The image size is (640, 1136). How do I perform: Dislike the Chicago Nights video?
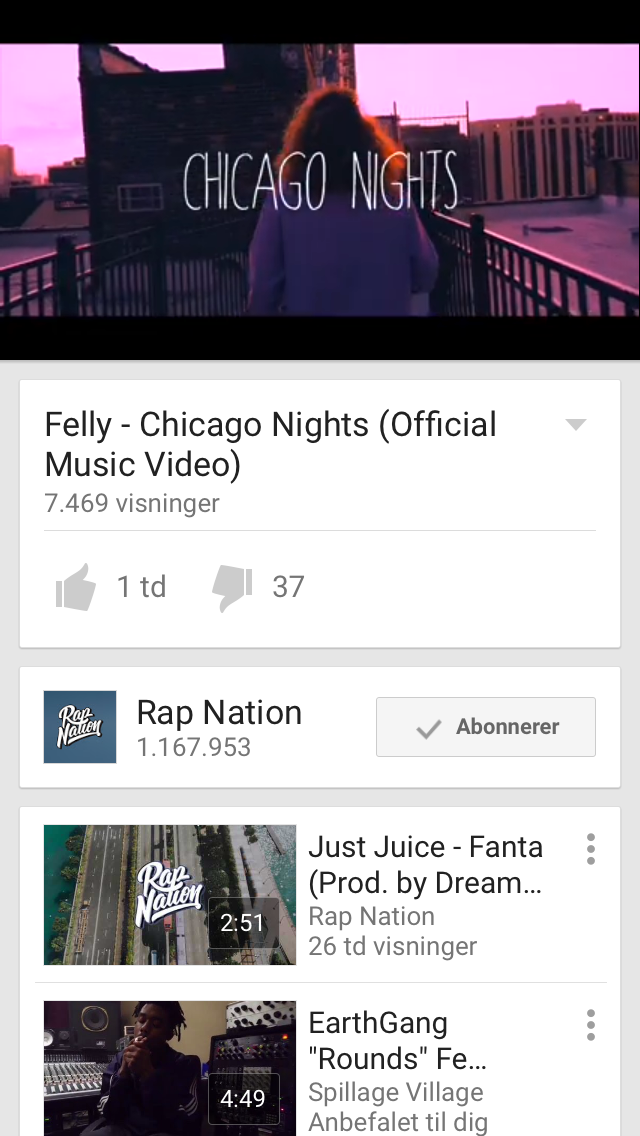pos(232,587)
